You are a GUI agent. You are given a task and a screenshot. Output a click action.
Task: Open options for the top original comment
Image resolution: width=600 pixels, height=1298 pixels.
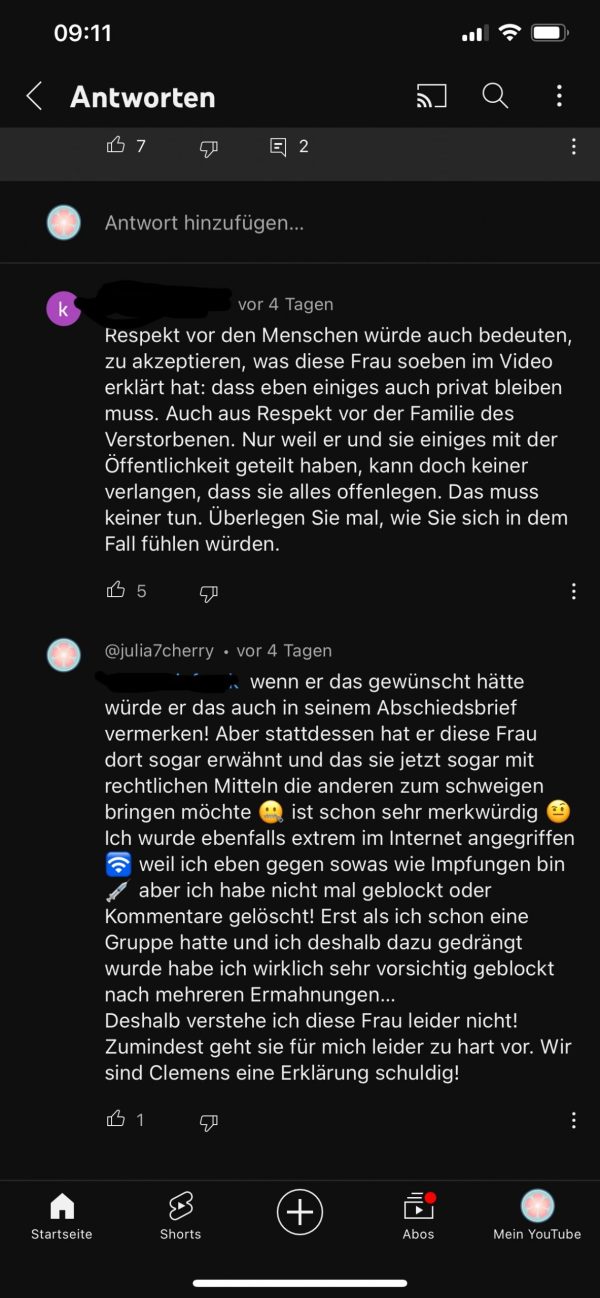point(573,147)
